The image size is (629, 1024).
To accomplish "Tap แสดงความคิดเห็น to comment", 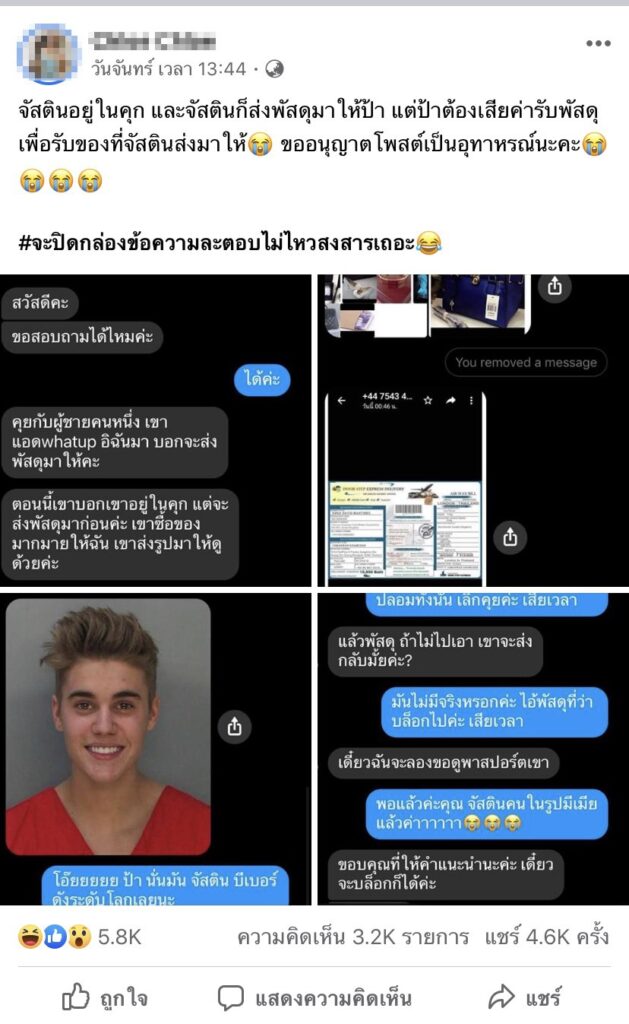I will tap(314, 997).
